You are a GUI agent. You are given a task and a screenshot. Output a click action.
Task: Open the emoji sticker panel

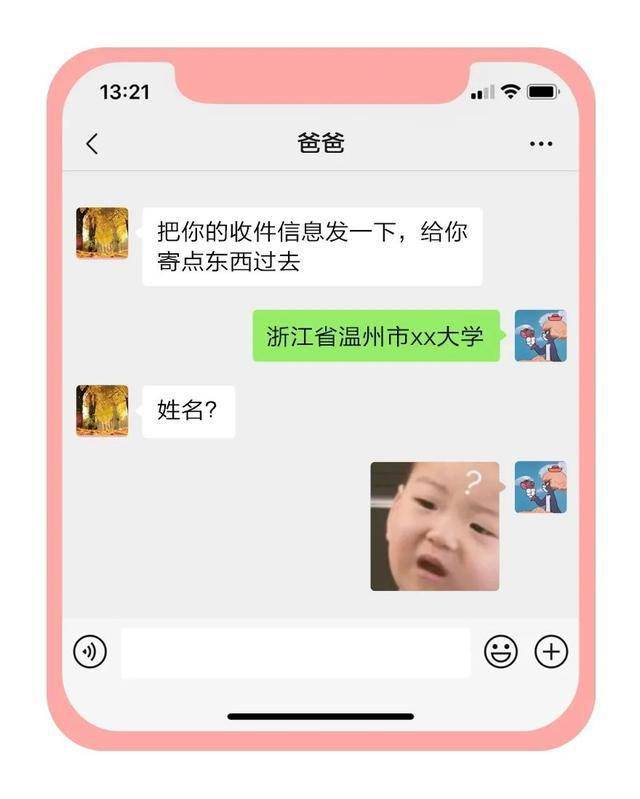coord(501,652)
